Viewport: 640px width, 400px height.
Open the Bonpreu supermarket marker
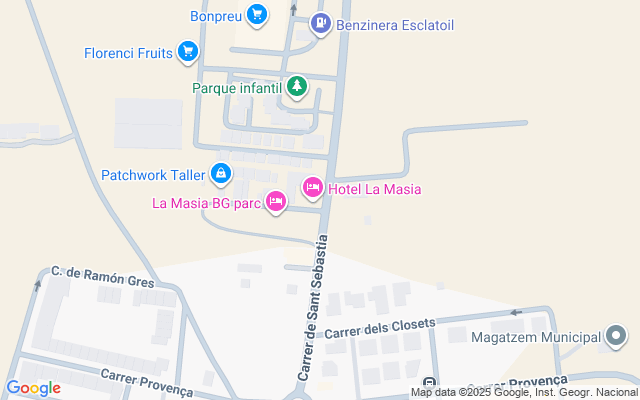point(257,14)
